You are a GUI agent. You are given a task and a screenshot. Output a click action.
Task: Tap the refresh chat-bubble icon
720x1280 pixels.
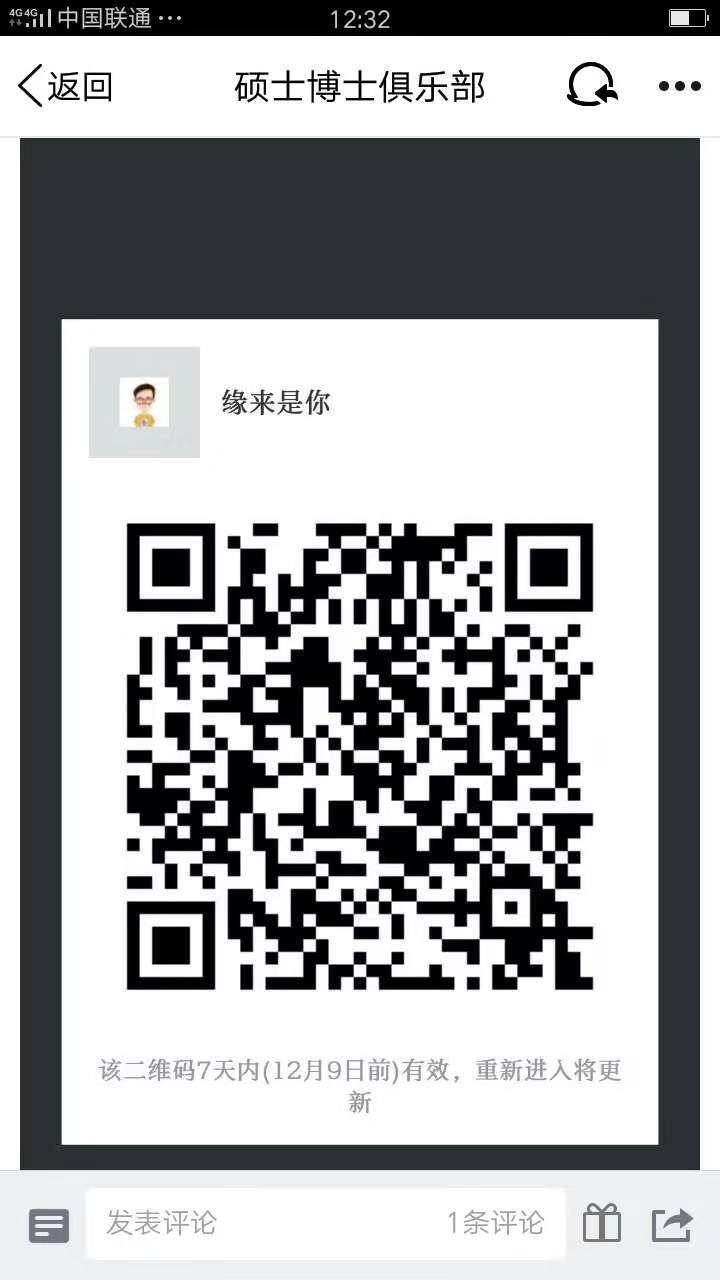591,86
